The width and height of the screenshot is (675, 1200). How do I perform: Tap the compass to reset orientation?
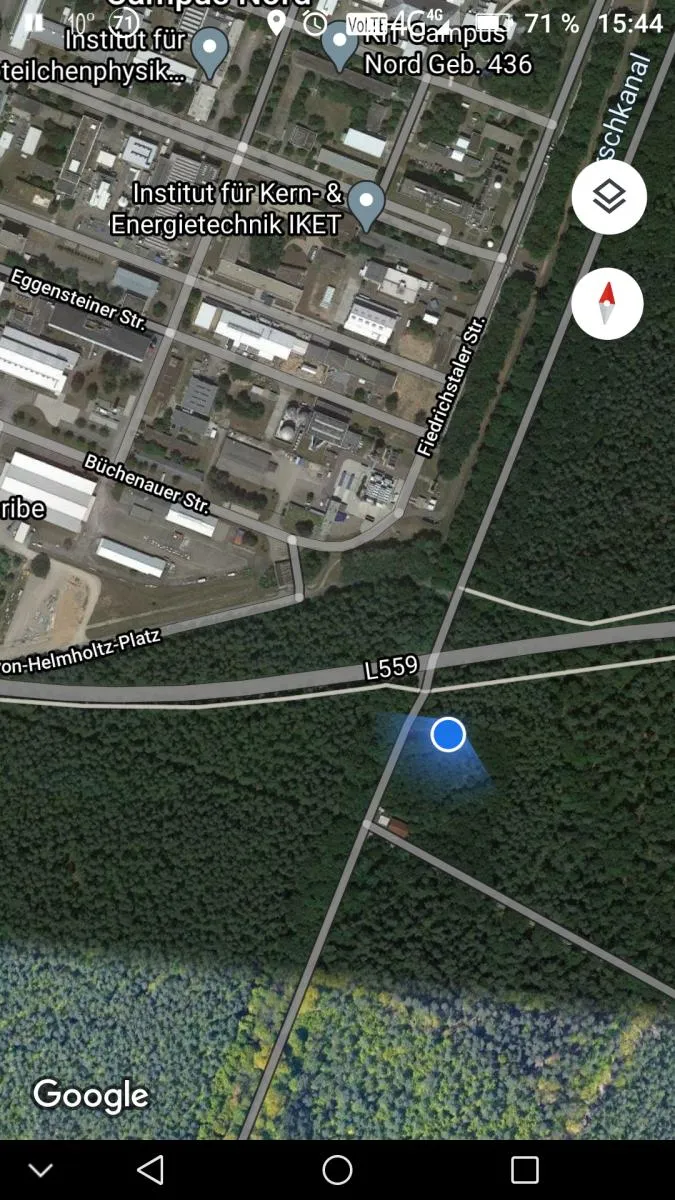tap(608, 303)
